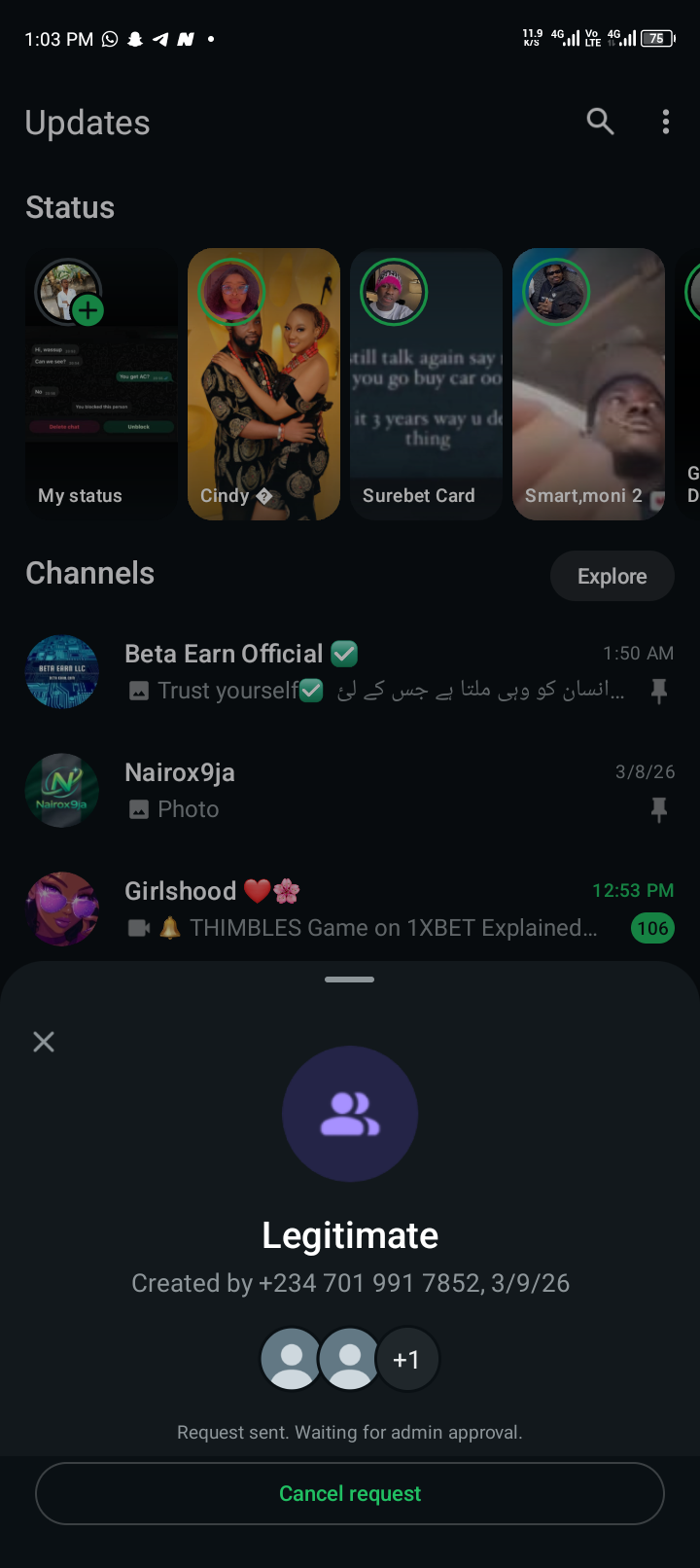Add to My status
Screen dimensions: 700x1568
87,311
